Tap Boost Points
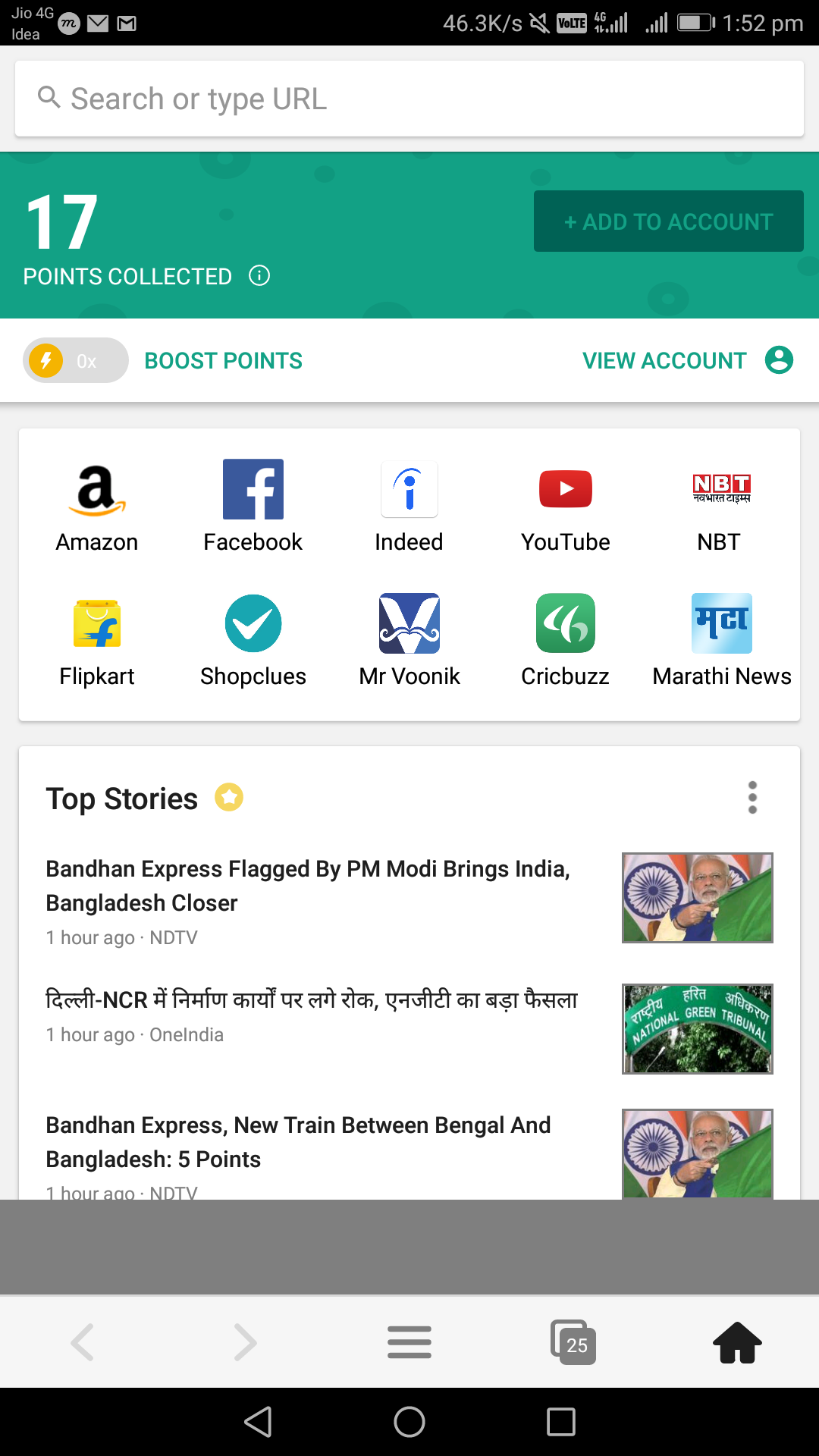 click(x=223, y=361)
